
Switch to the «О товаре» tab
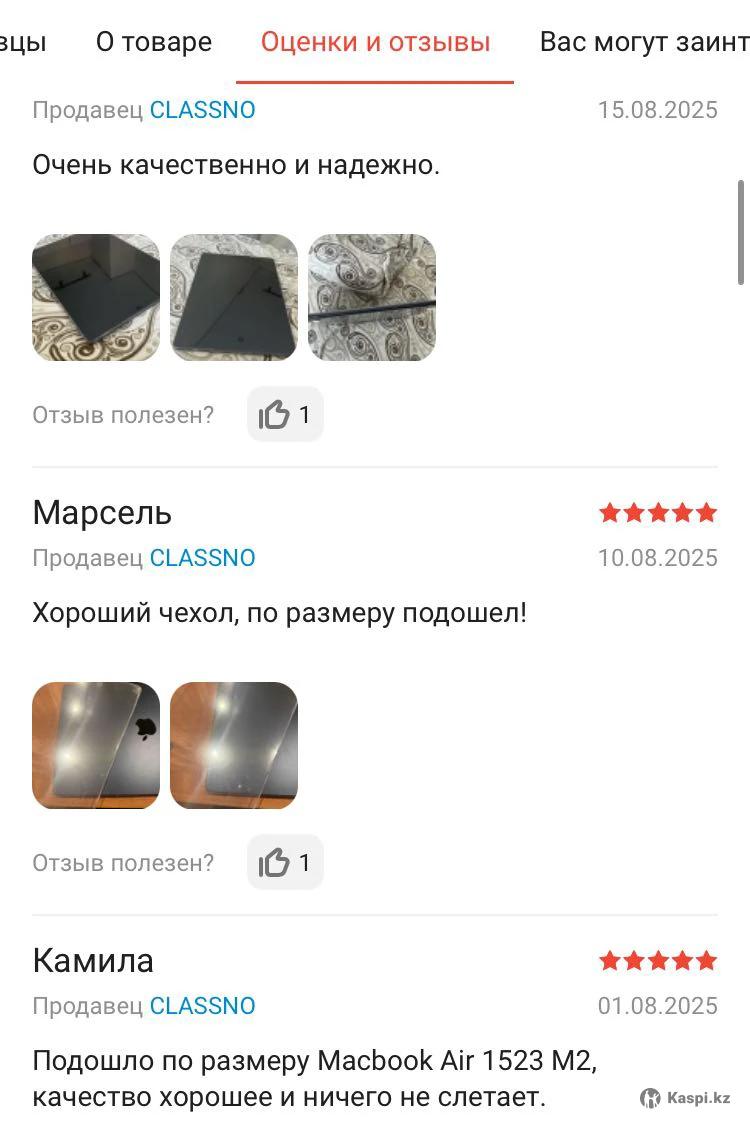154,42
